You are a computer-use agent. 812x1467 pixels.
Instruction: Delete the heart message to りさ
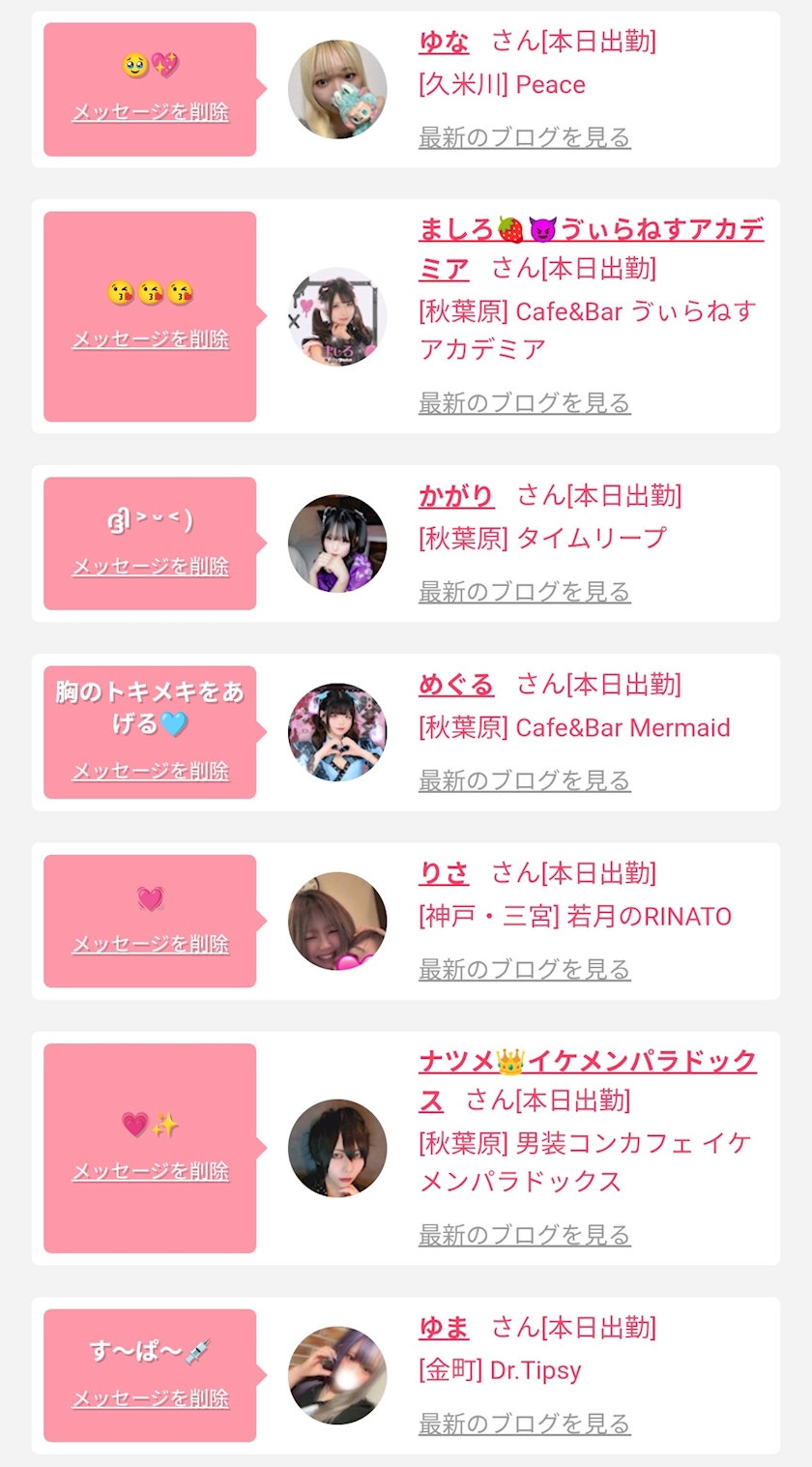click(x=150, y=944)
